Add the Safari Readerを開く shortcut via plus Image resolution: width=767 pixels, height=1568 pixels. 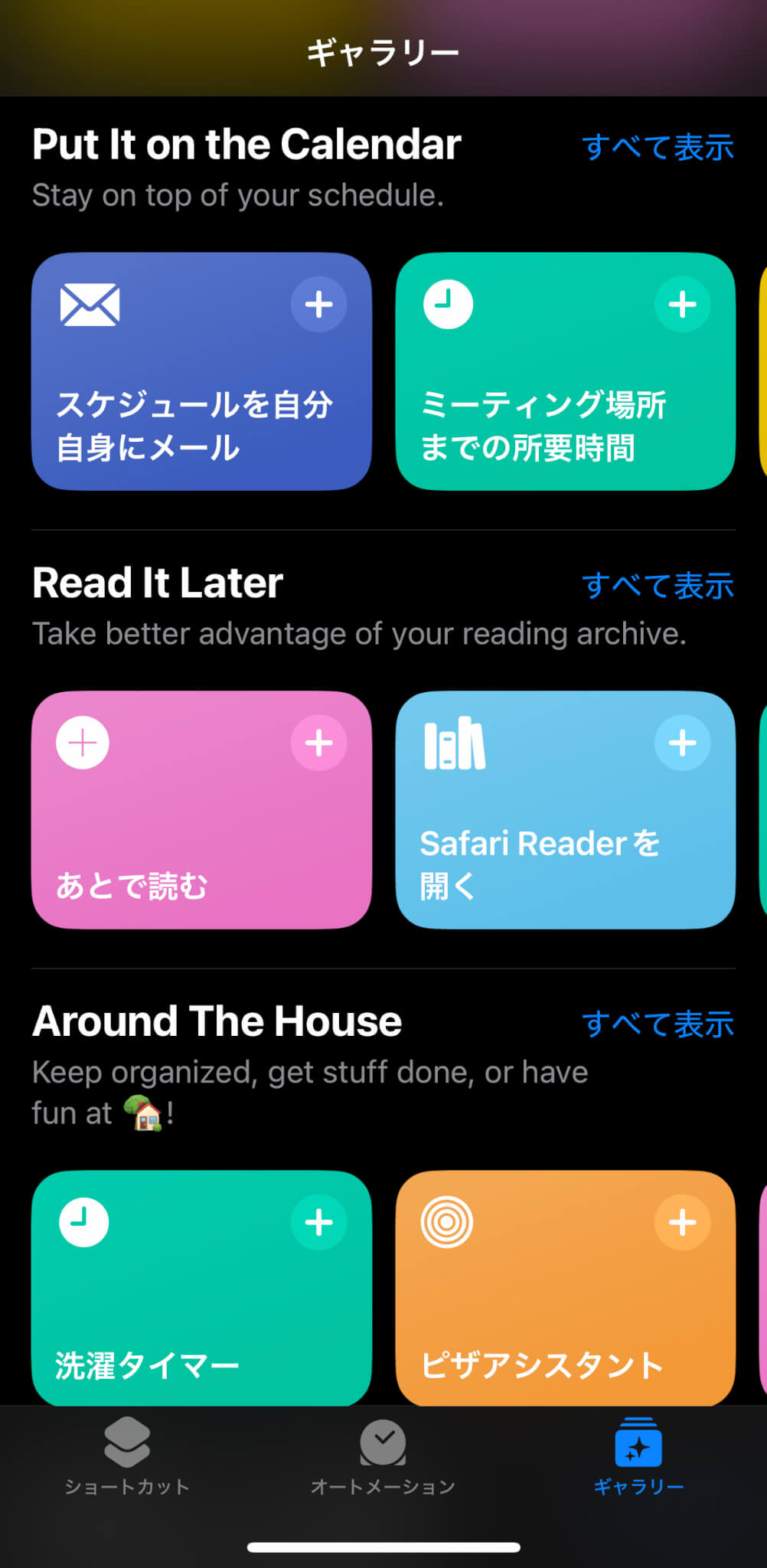[682, 743]
